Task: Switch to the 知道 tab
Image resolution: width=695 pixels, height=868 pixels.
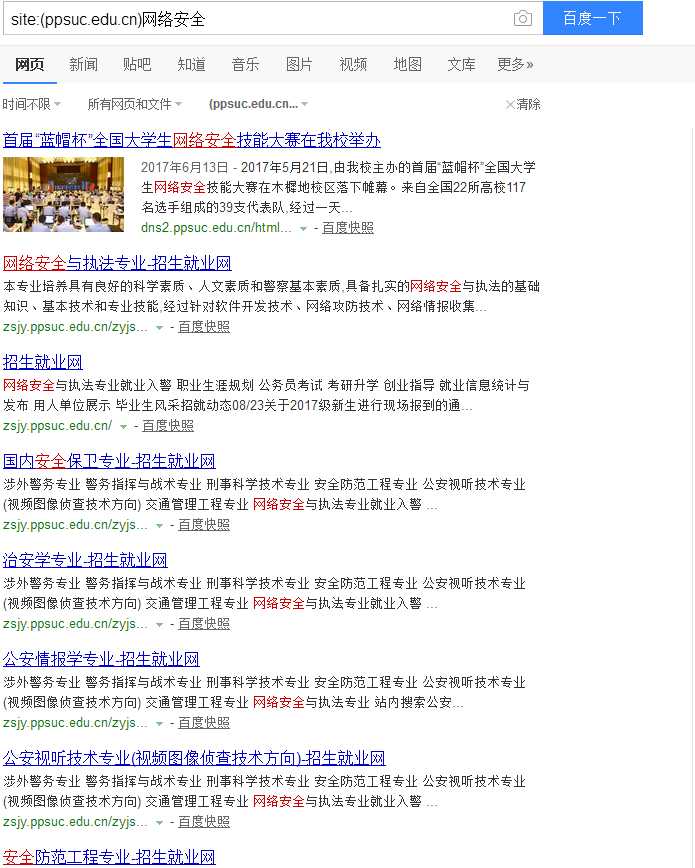Action: coord(191,64)
